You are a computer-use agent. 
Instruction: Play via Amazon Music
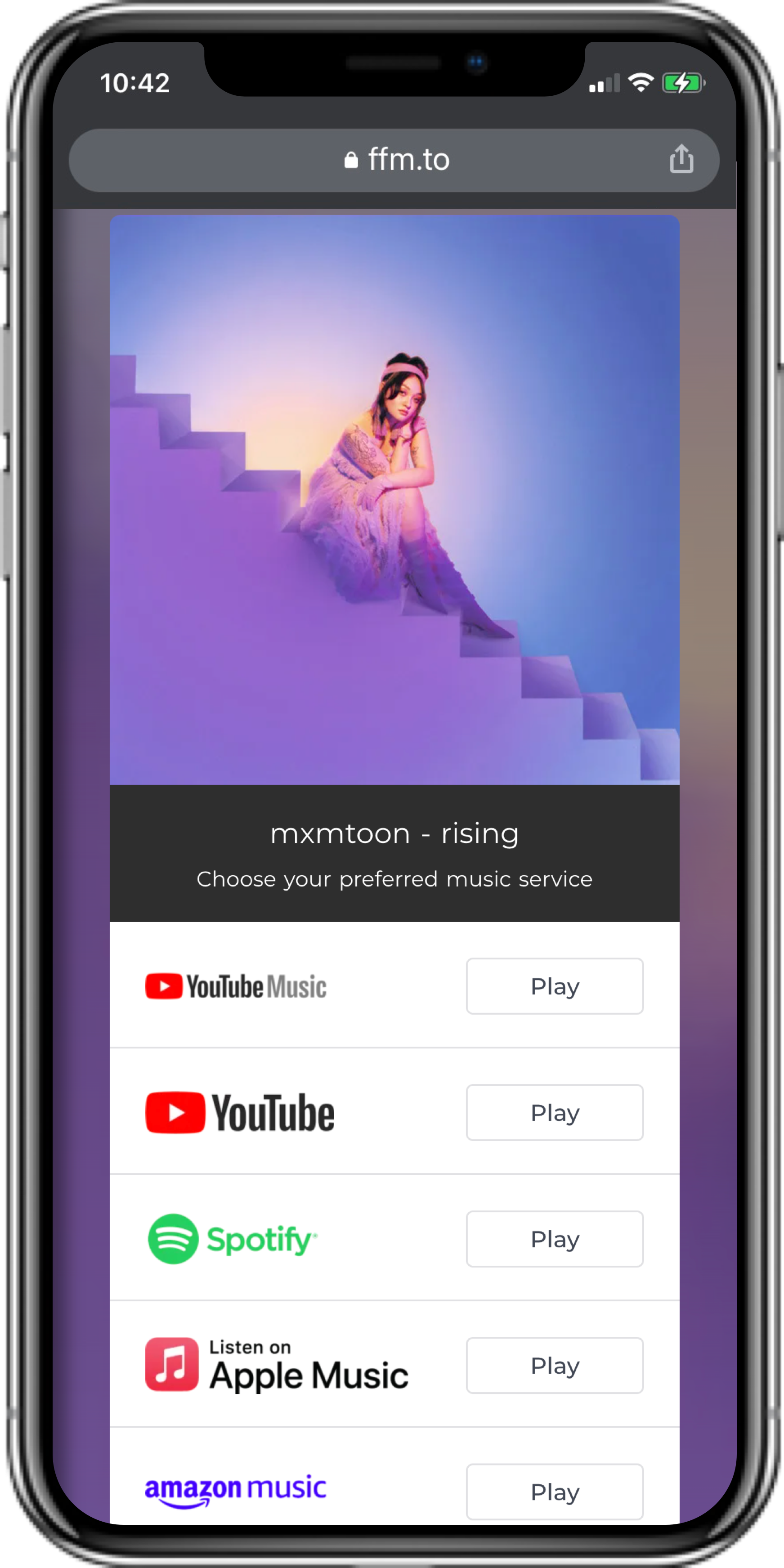click(x=554, y=1491)
